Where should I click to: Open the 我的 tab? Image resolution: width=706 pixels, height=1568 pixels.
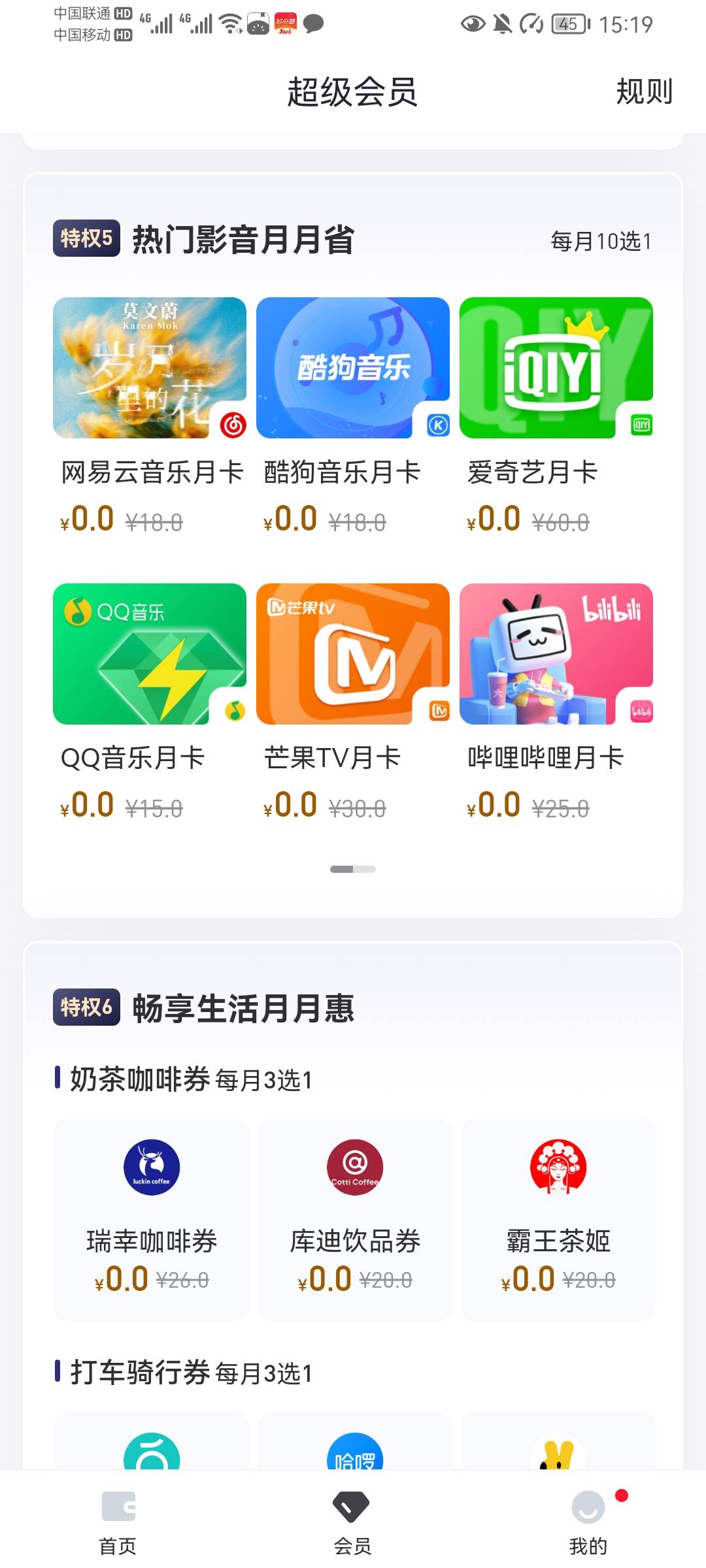[x=588, y=1521]
